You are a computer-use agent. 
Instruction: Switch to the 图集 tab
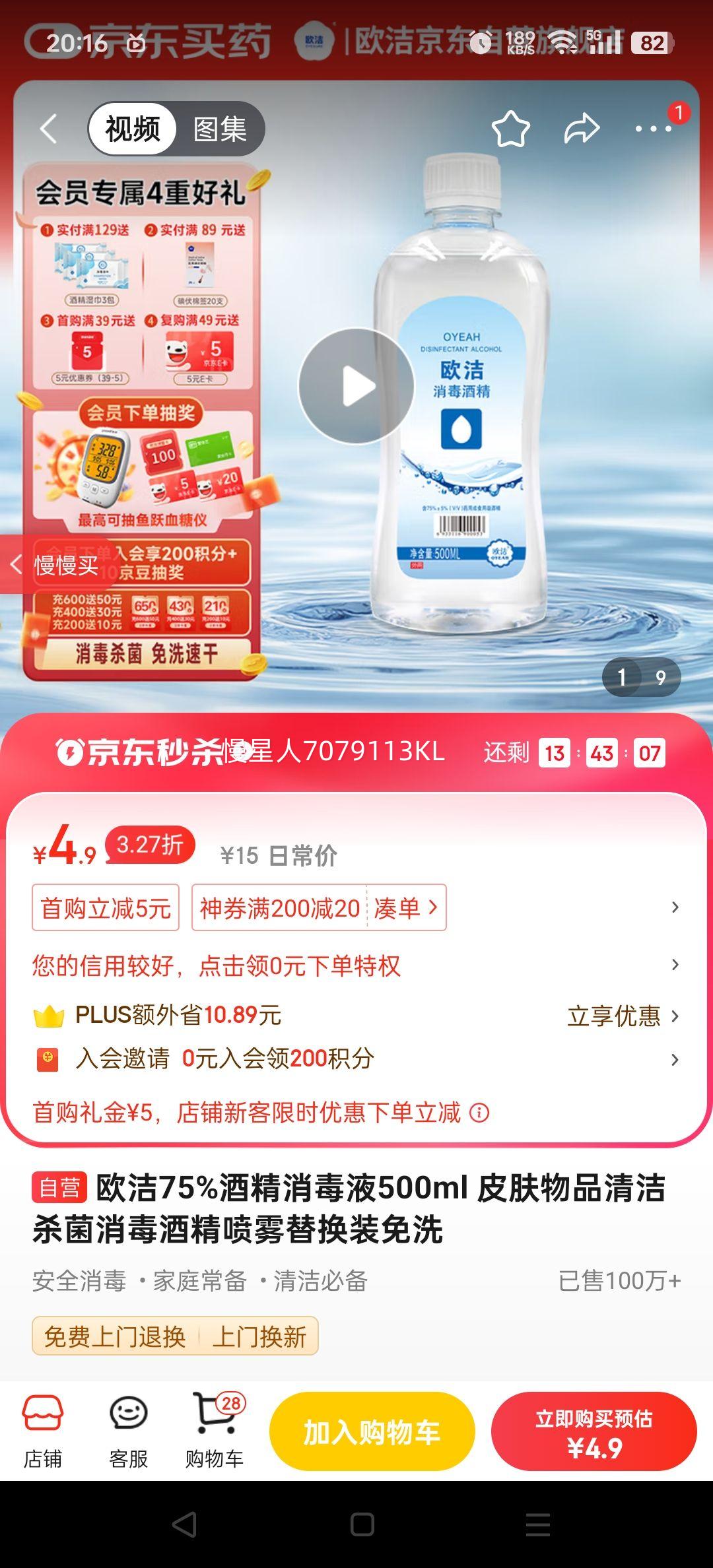click(219, 129)
